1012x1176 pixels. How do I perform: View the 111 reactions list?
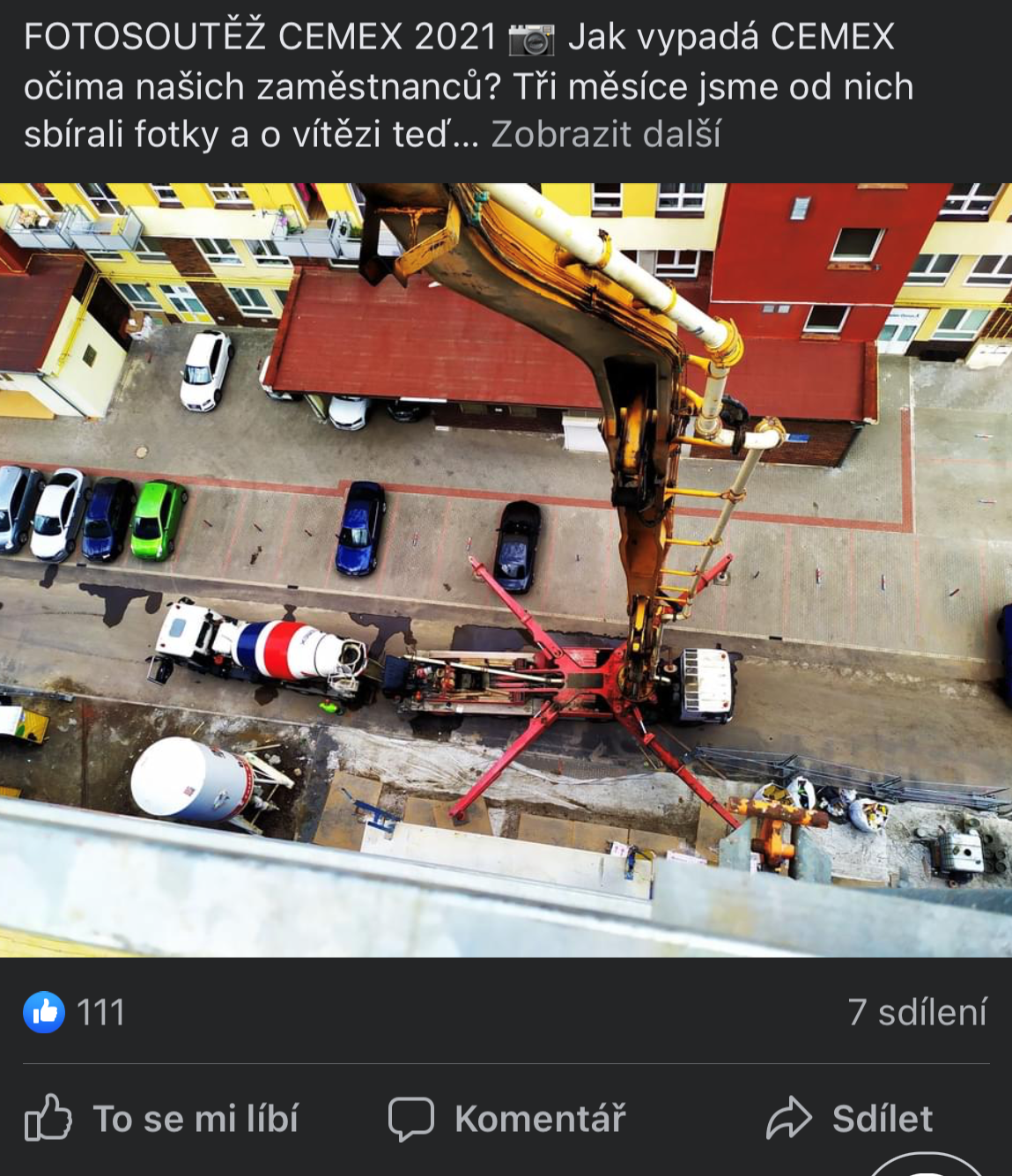(x=75, y=1012)
